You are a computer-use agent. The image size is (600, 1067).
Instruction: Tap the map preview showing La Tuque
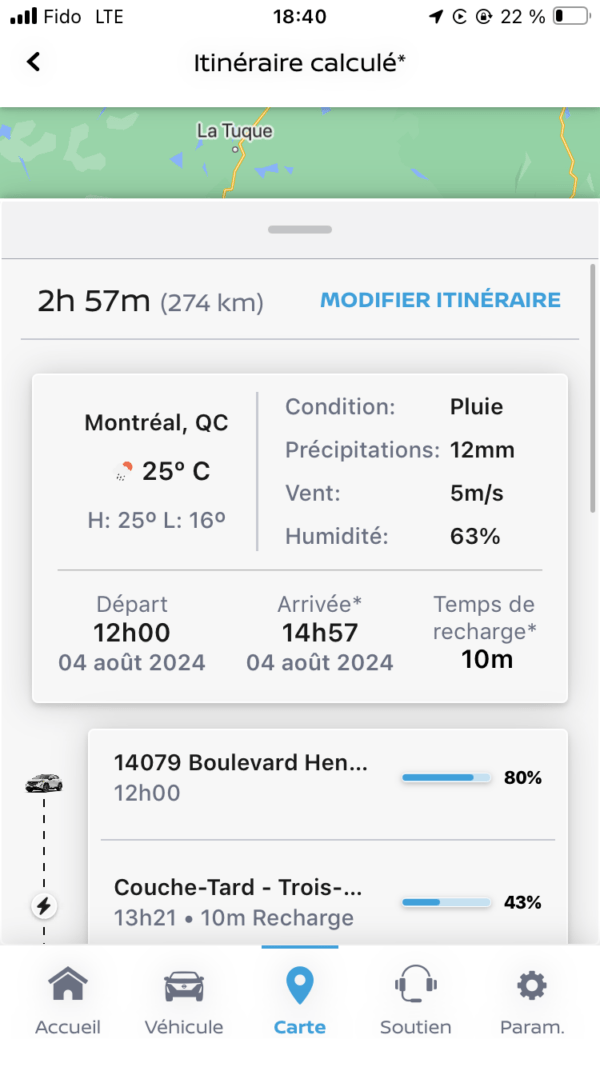tap(300, 152)
